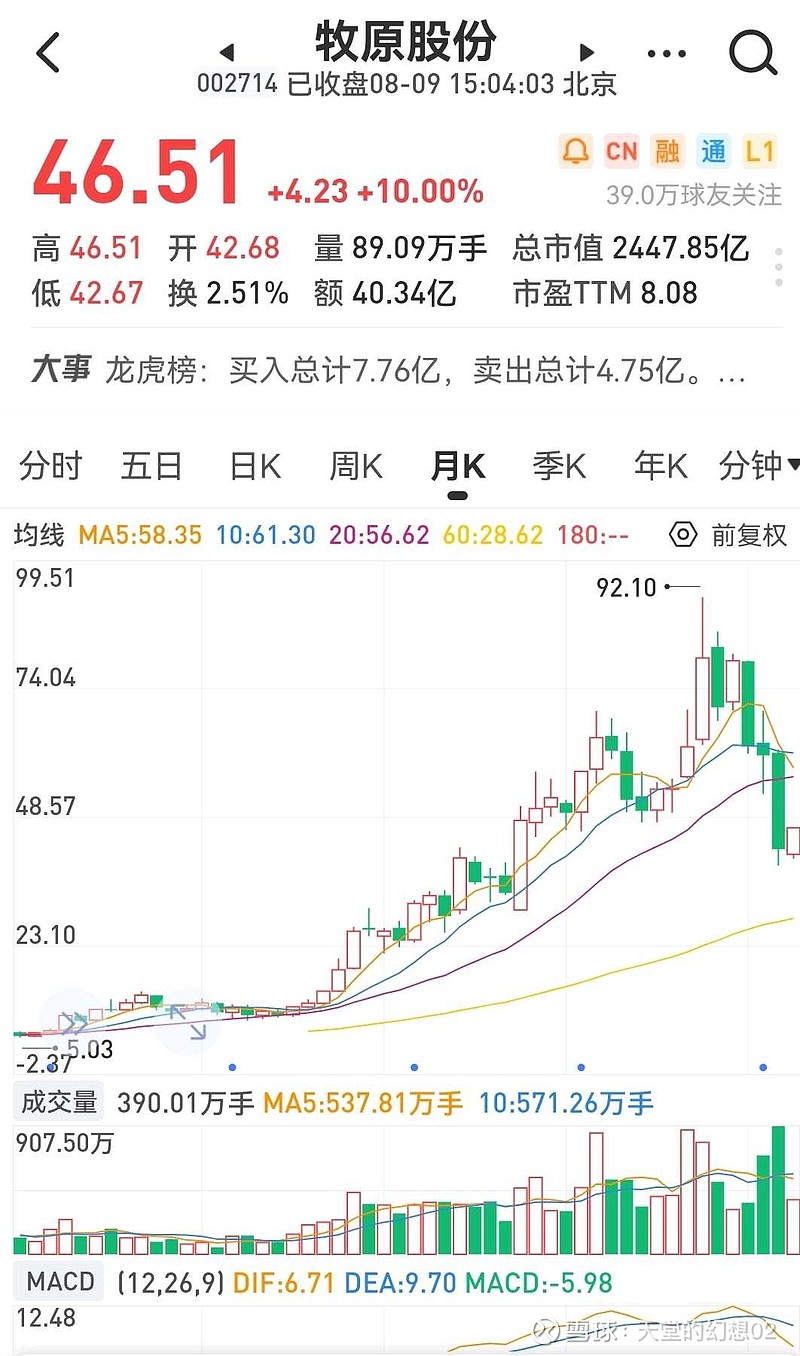This screenshot has width=800, height=1356.
Task: Switch the 成交量 indicator panel
Action: click(60, 1103)
